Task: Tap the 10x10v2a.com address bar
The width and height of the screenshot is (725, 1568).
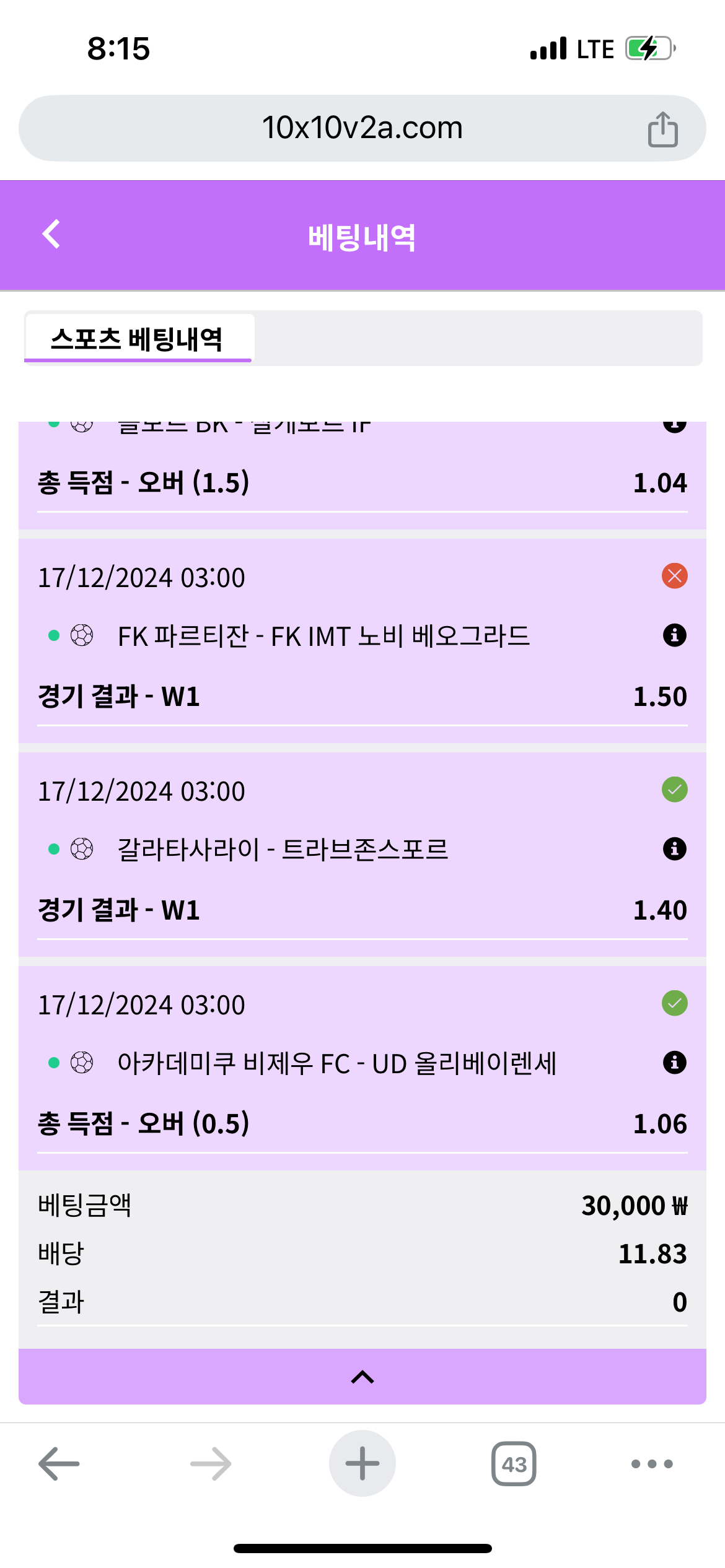Action: coord(362,128)
